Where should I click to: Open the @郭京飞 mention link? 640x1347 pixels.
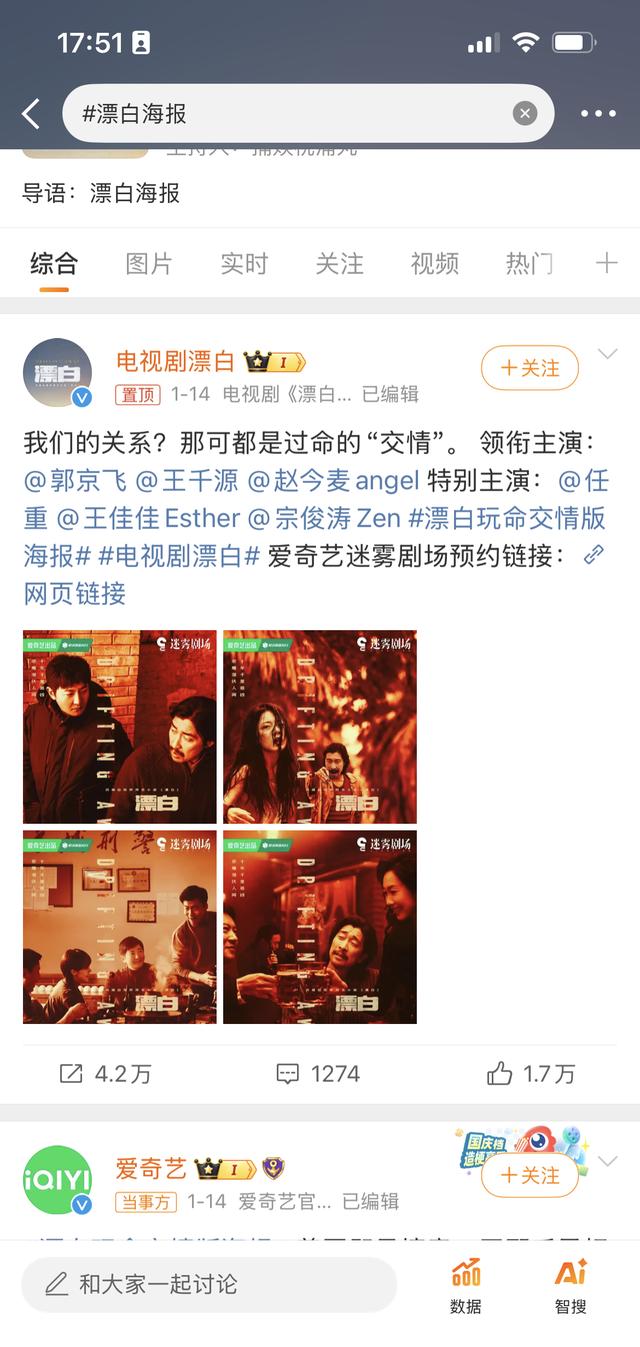click(x=76, y=481)
